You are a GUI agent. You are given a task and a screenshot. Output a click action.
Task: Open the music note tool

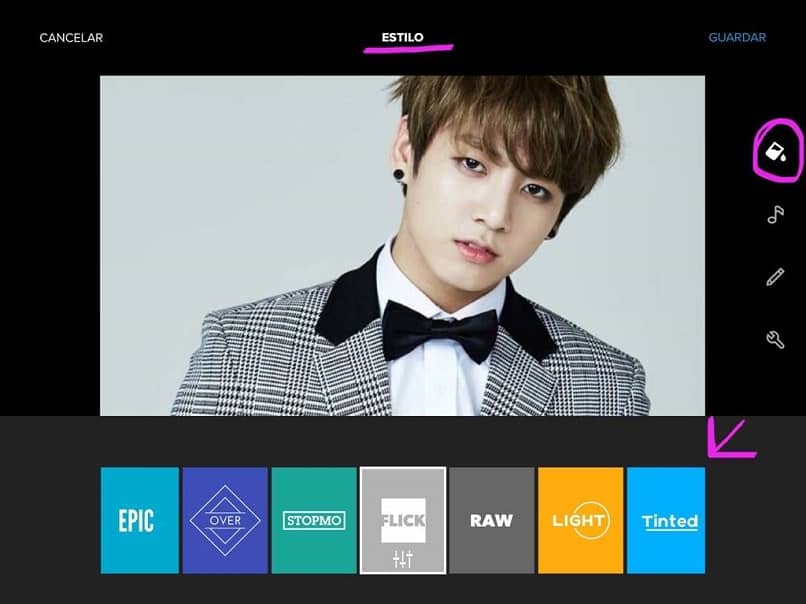[x=775, y=214]
